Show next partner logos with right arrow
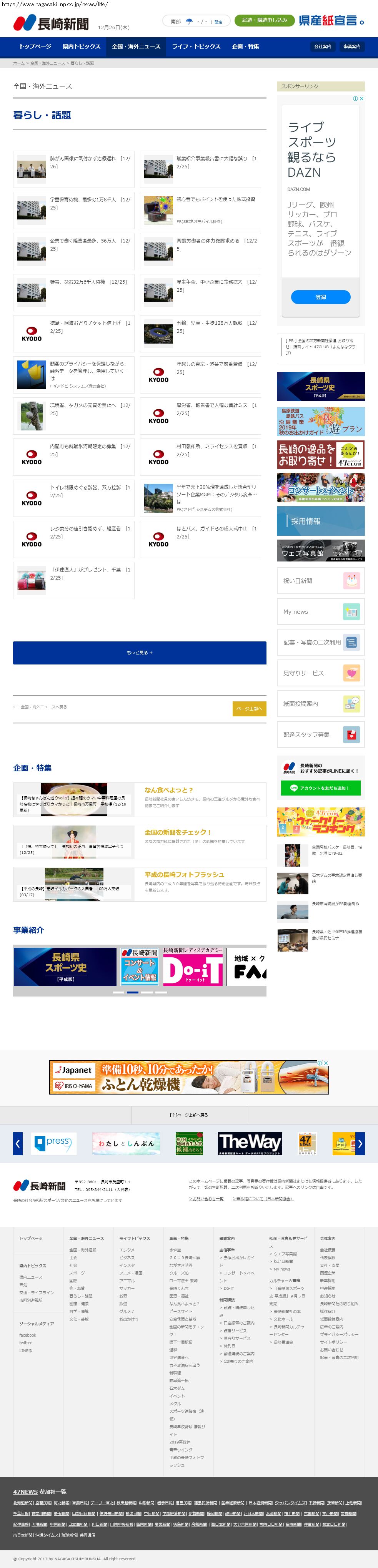378x1568 pixels. click(x=360, y=1144)
